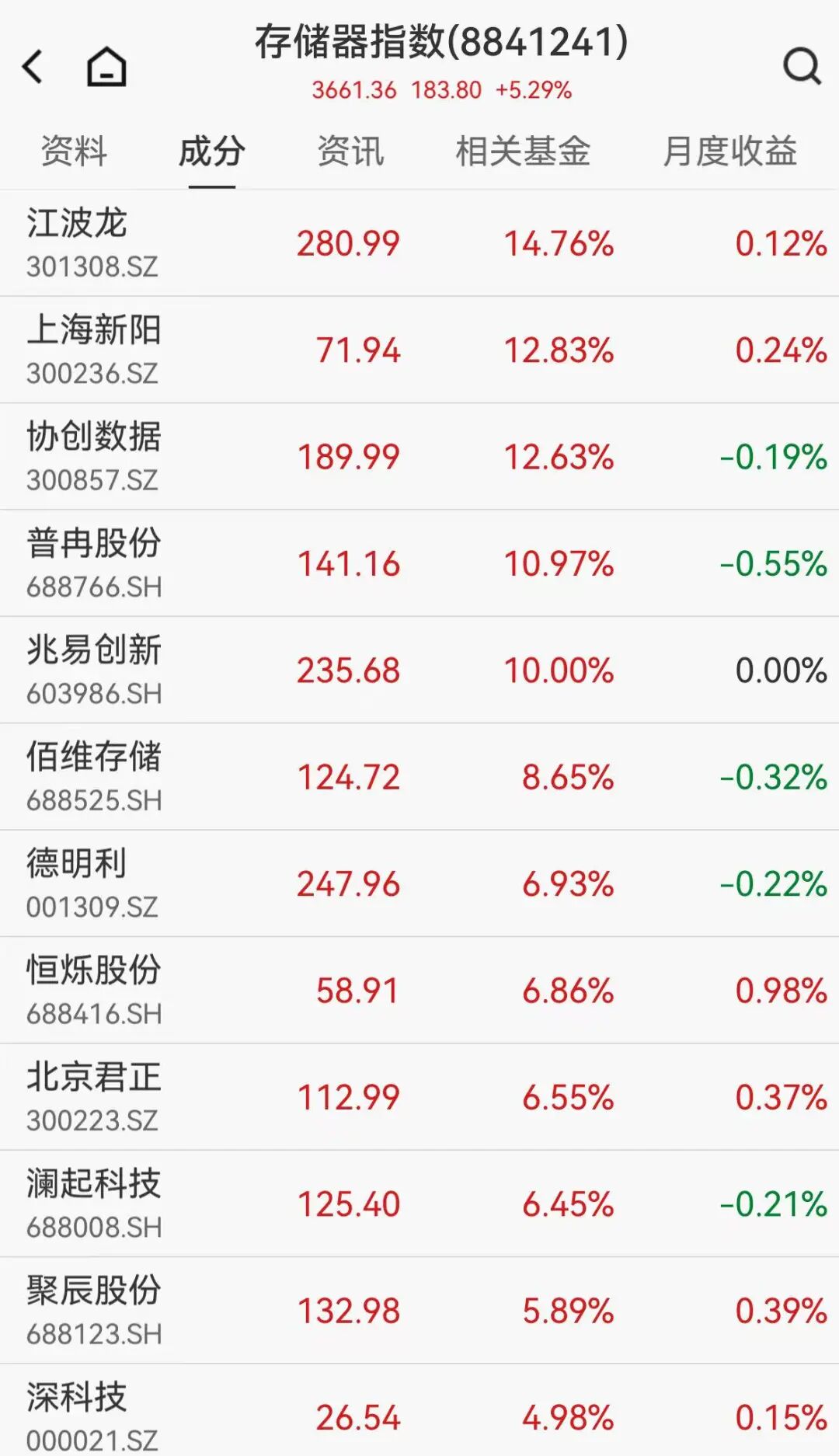839x1456 pixels.
Task: Select 上海新阳 price 71.94
Action: [357, 349]
